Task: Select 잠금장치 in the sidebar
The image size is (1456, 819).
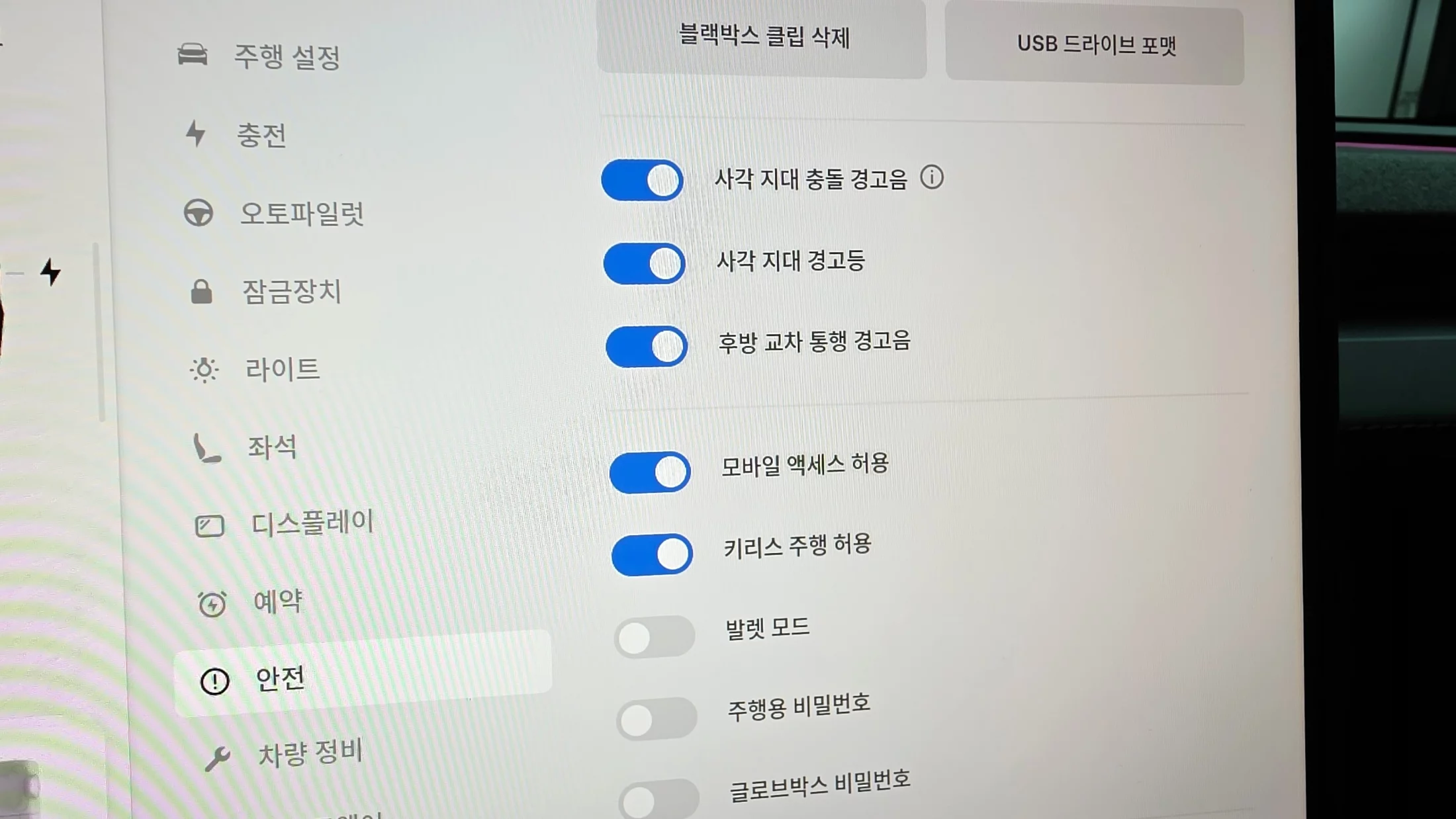Action: [x=291, y=292]
